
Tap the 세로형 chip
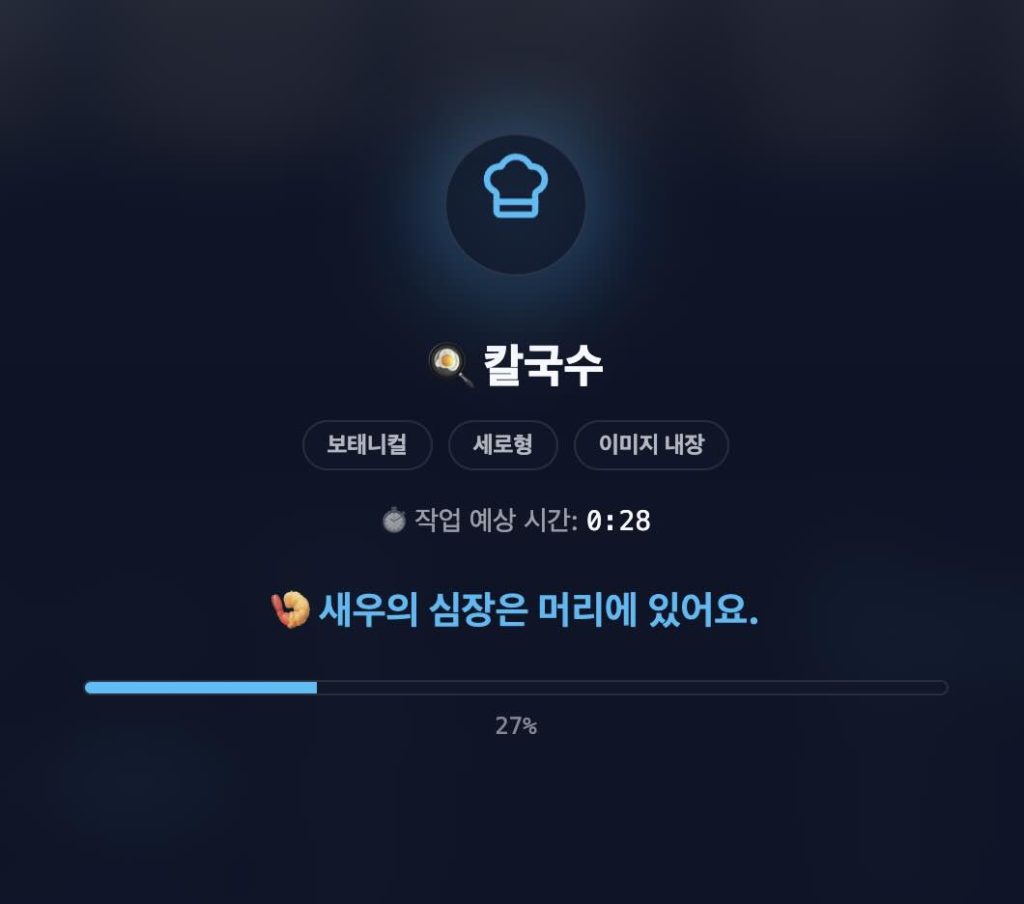(x=502, y=445)
